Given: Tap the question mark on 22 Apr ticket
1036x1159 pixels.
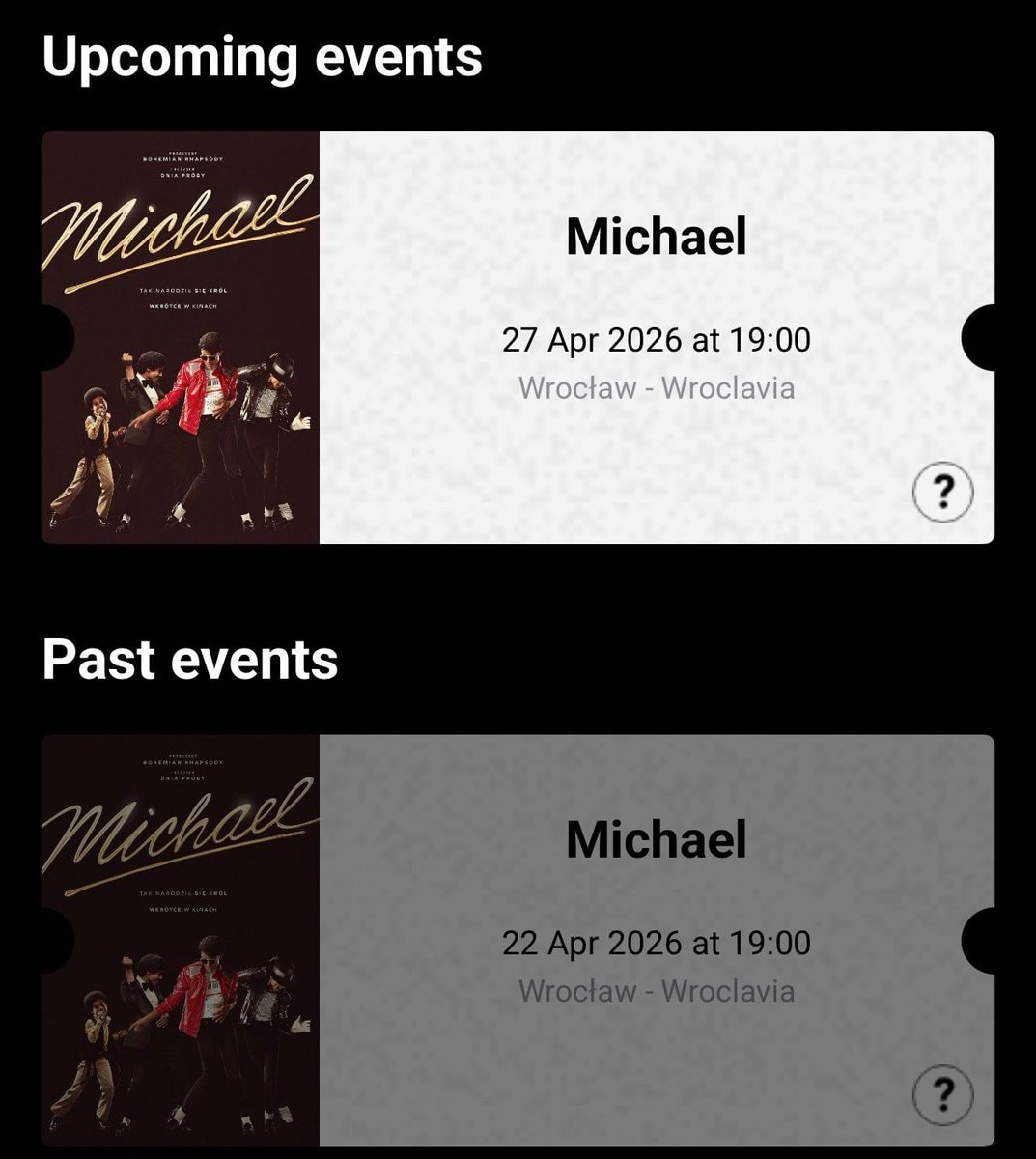Looking at the screenshot, I should coord(942,1095).
